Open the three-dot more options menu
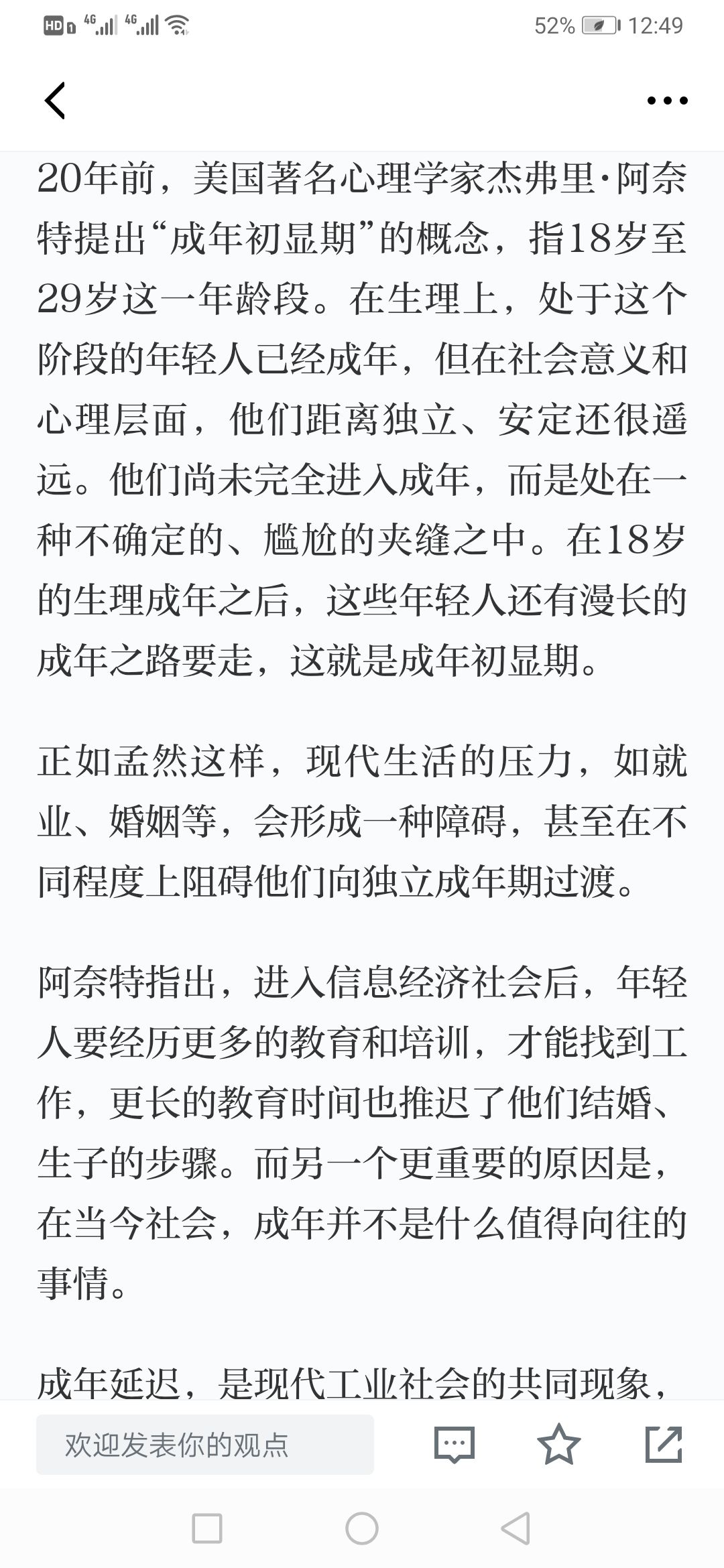The image size is (724, 1568). [667, 101]
